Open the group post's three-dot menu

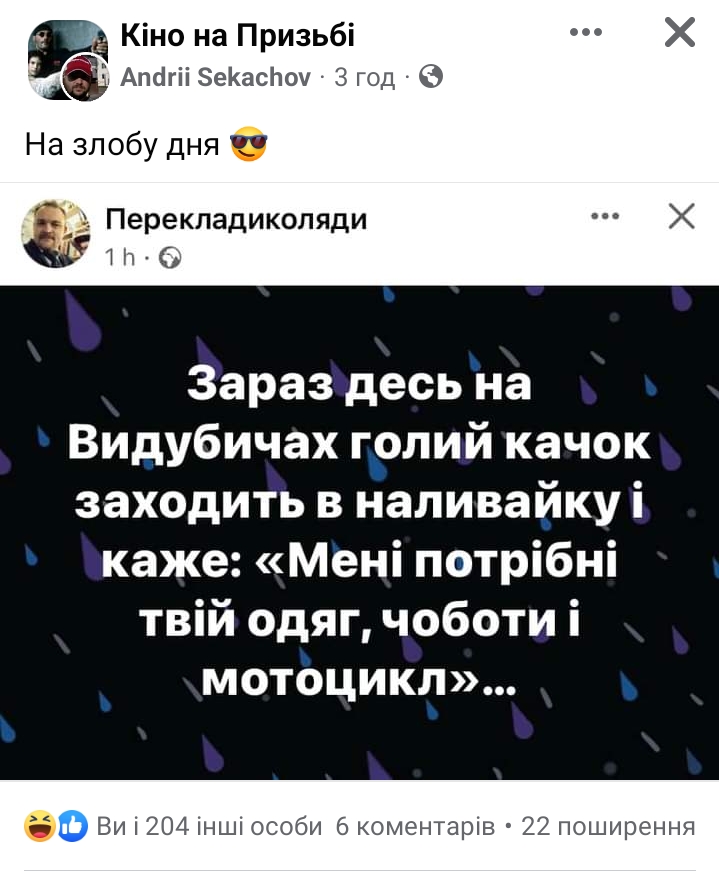point(586,33)
